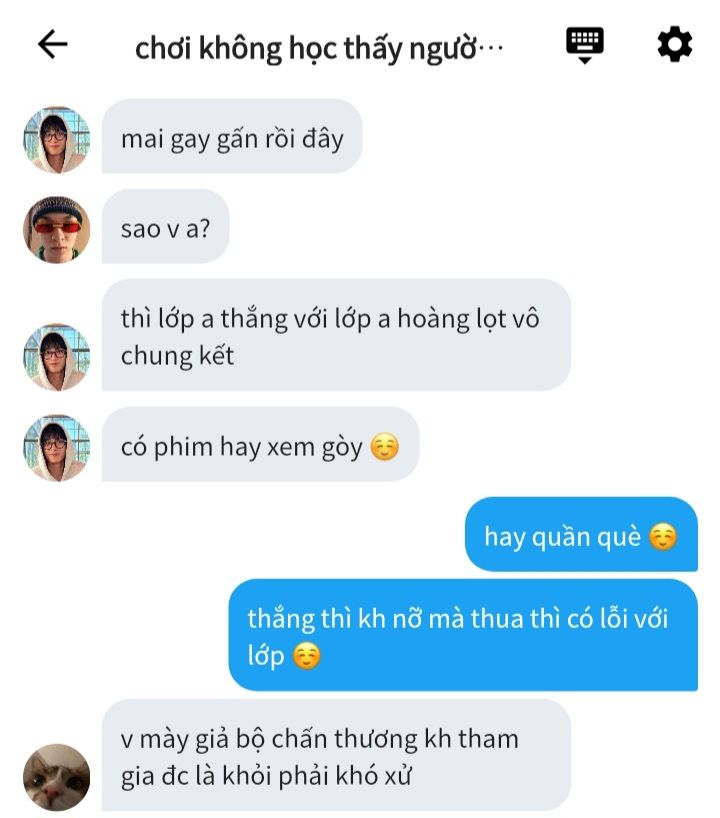Tap the avatar beside "sao v a?" message
This screenshot has width=720, height=818.
pyautogui.click(x=57, y=229)
